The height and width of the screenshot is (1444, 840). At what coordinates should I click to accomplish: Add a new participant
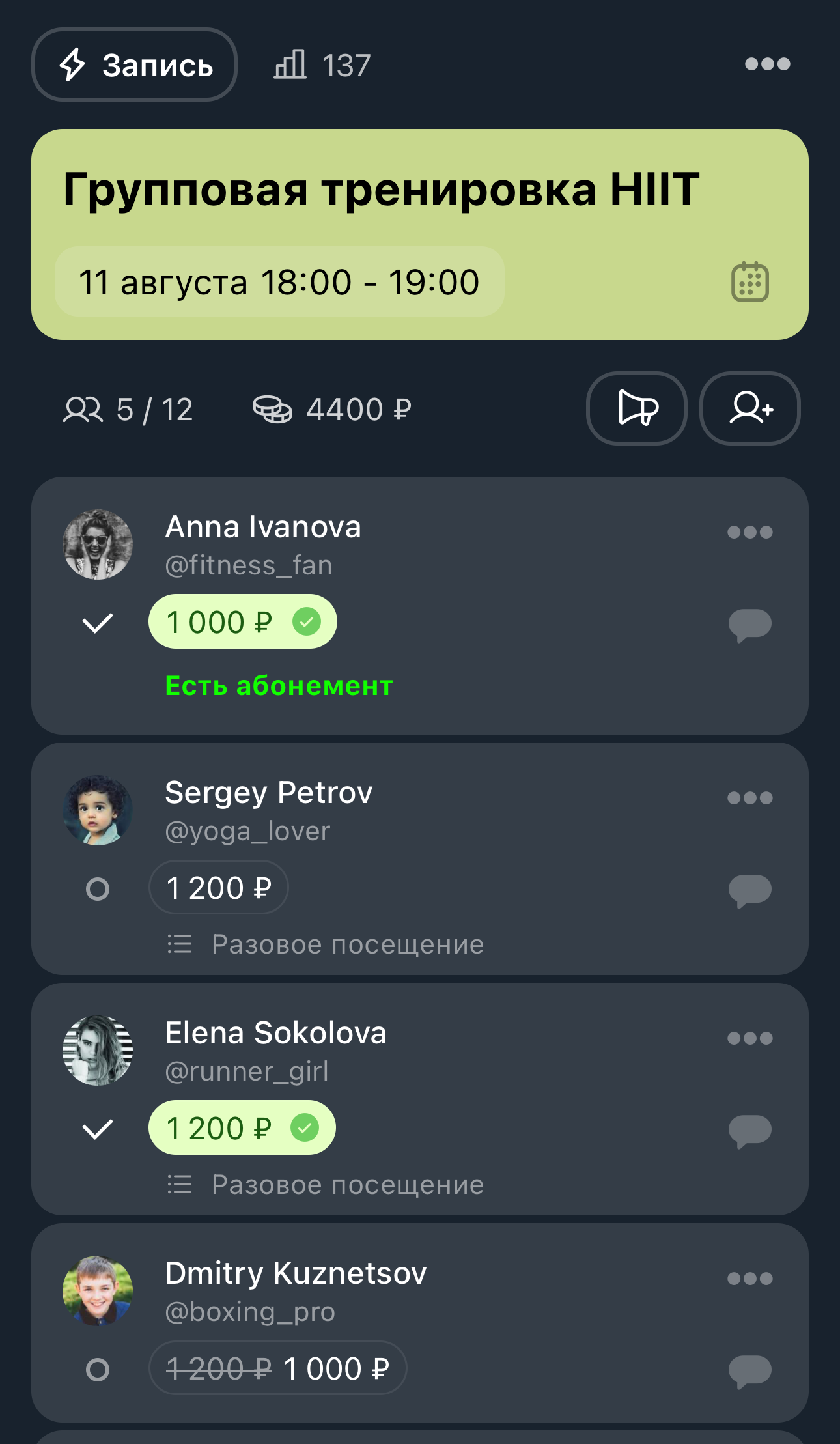click(749, 408)
